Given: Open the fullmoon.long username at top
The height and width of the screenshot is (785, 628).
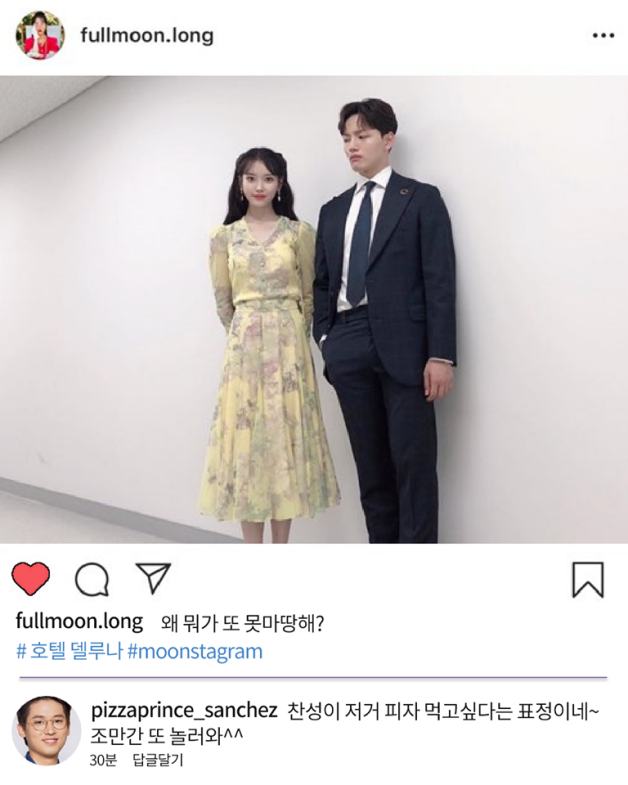Looking at the screenshot, I should (146, 36).
